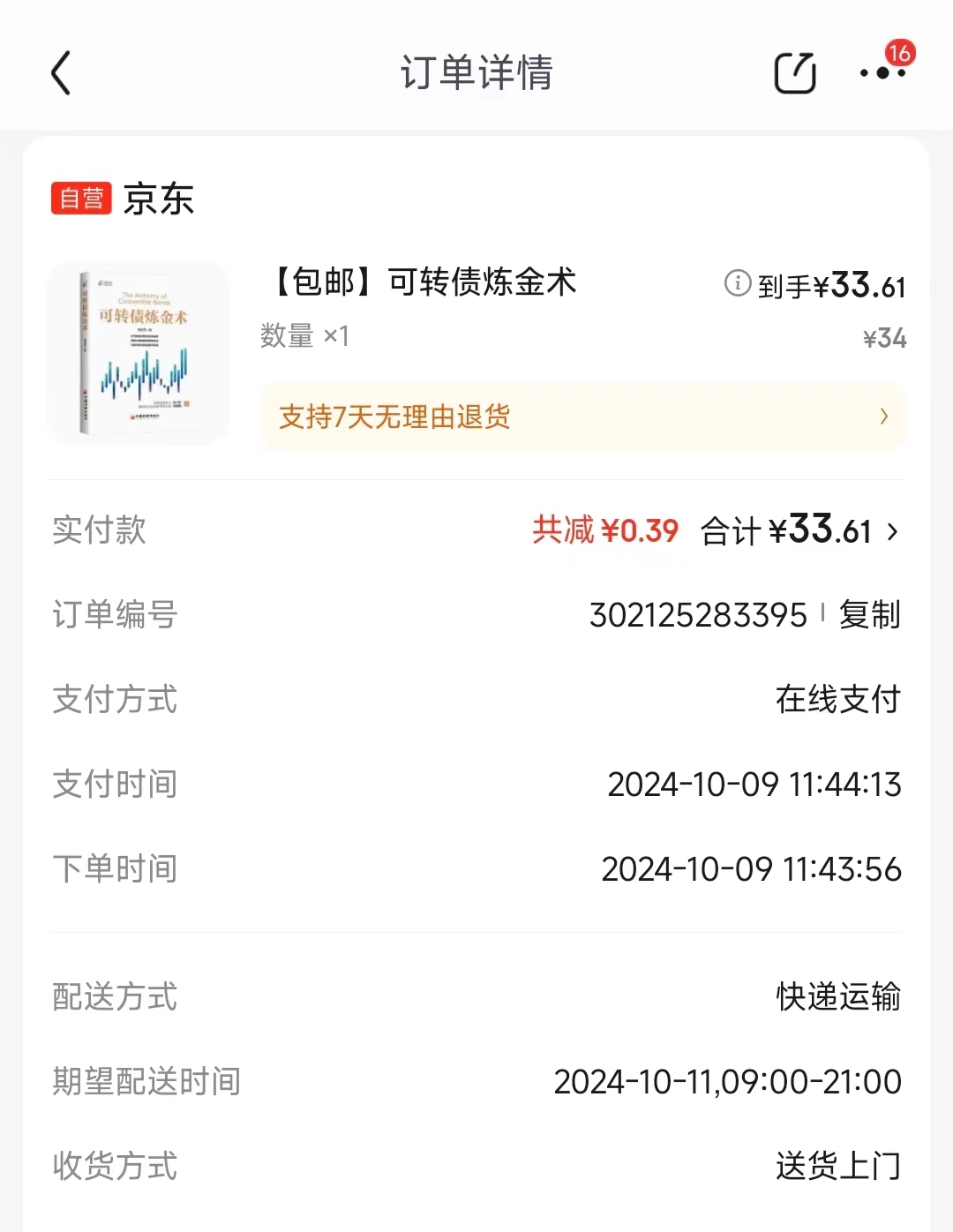Image resolution: width=953 pixels, height=1232 pixels.
Task: Go back from the order details page
Action: pos(61,72)
